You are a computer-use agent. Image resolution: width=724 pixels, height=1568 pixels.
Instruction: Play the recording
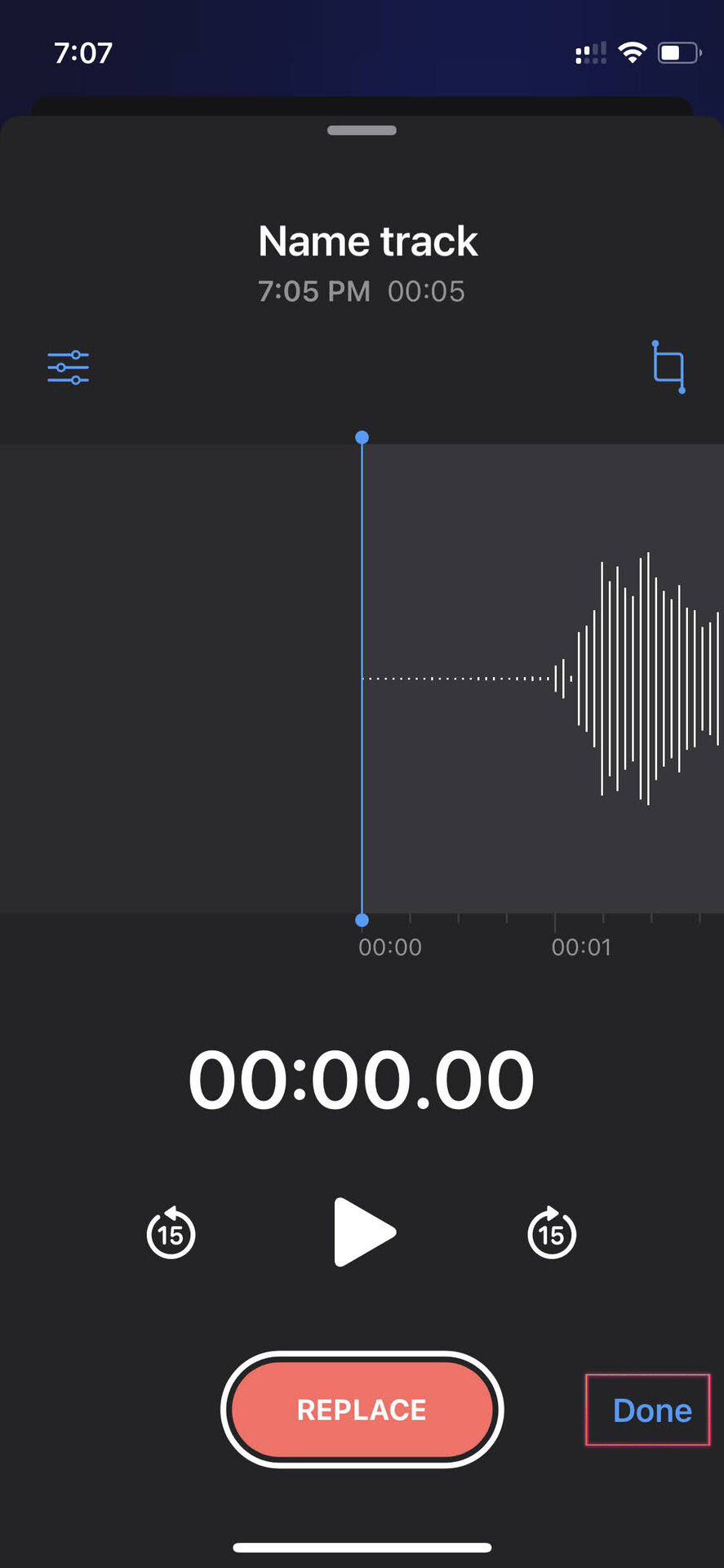[364, 1232]
